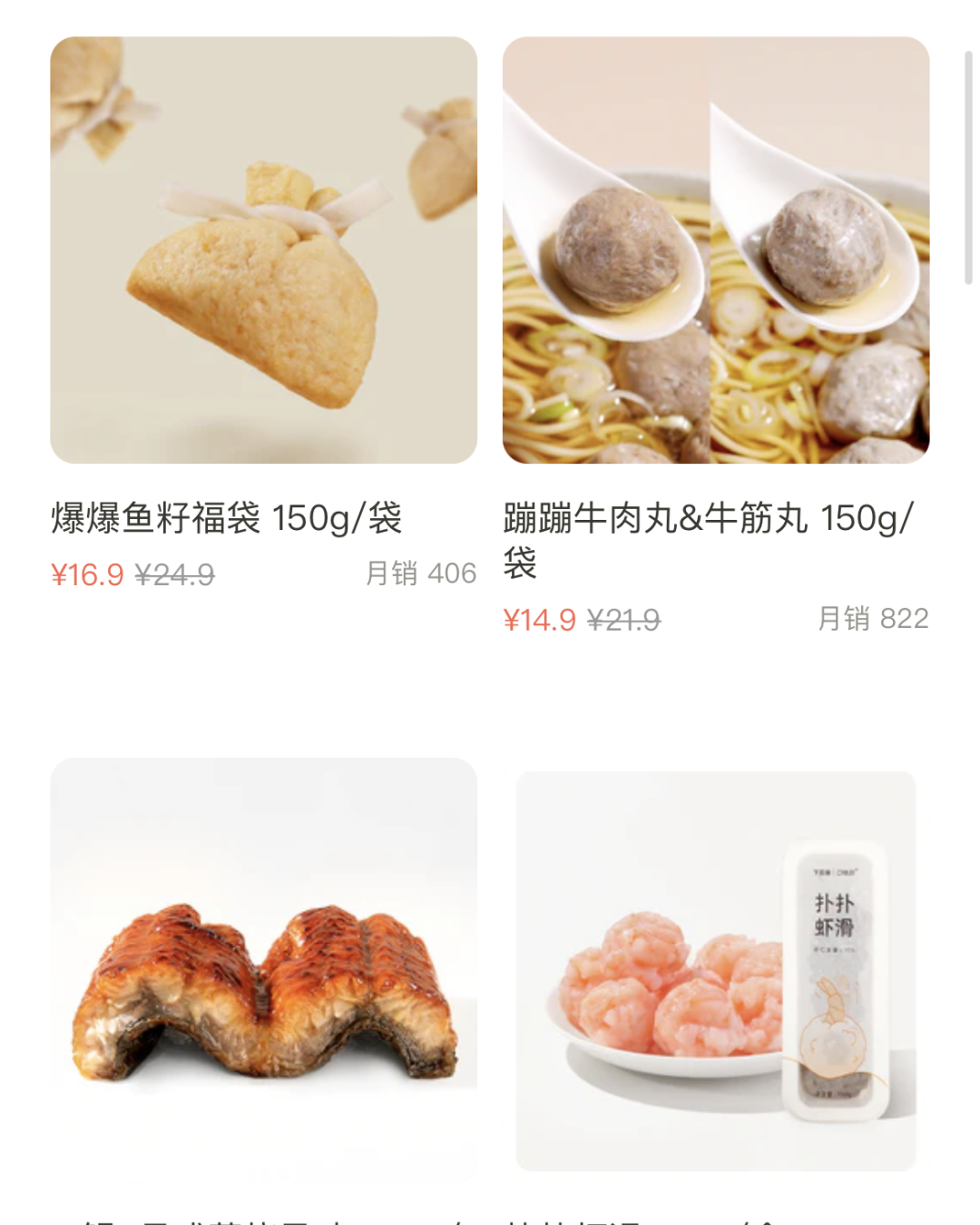The image size is (980, 1225).
Task: Open the 爆爆鱼籽福袋 150g/袋 product card
Action: [x=263, y=250]
